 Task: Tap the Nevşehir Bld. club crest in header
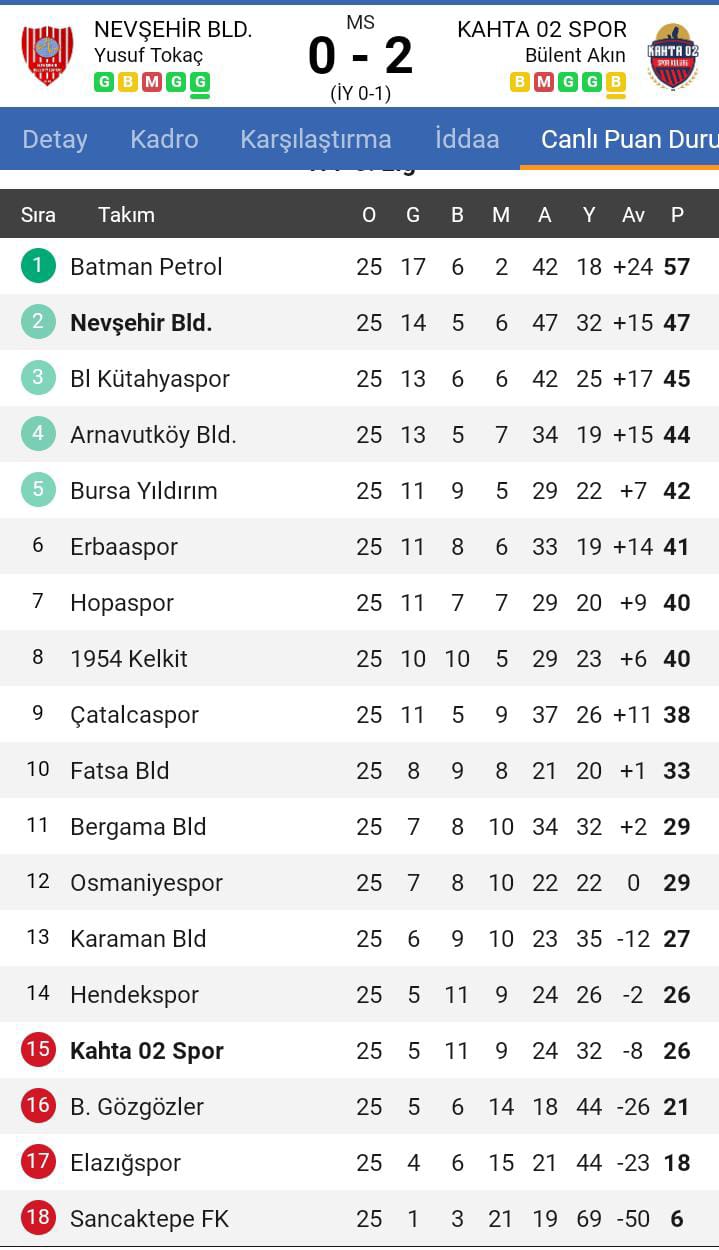click(47, 55)
